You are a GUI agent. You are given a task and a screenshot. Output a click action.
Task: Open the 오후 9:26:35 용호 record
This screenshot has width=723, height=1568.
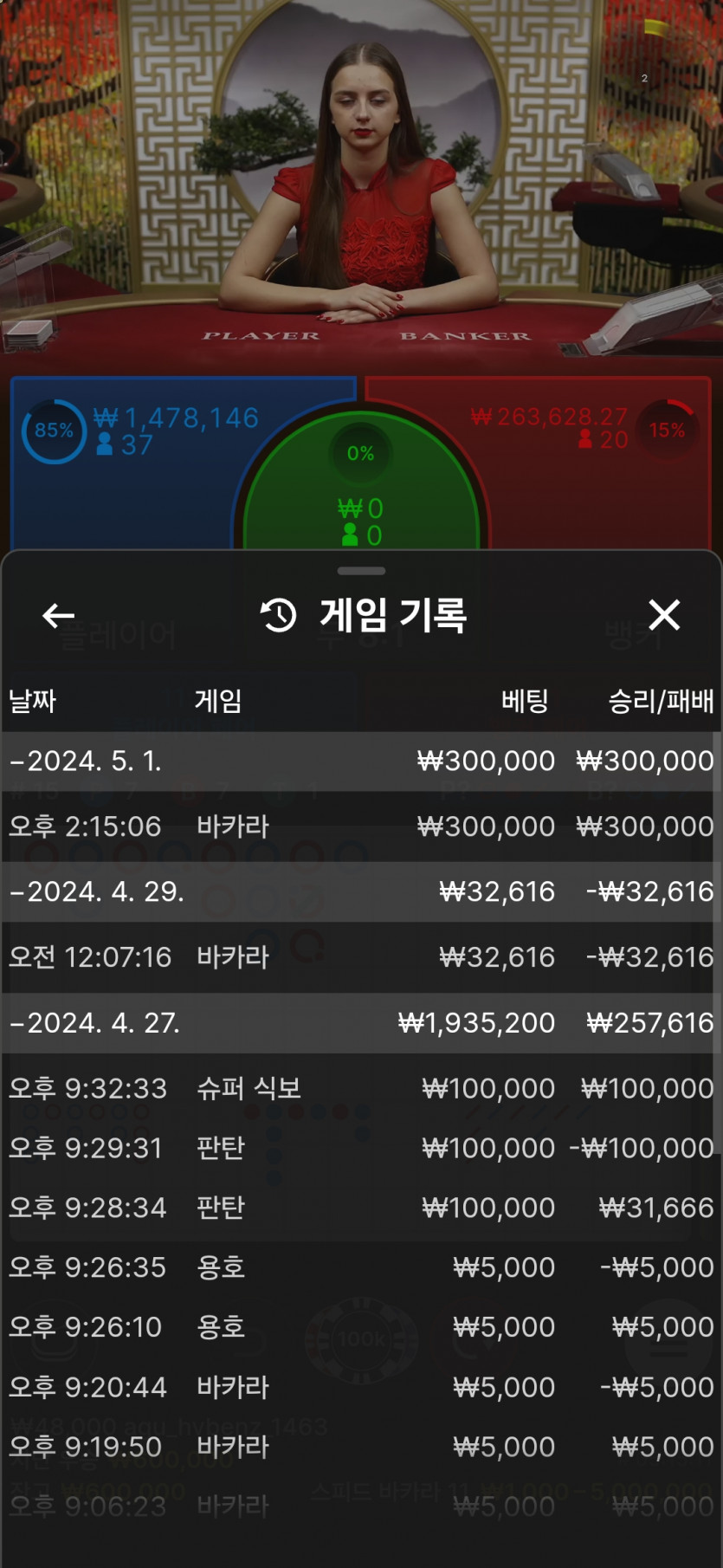(361, 1267)
